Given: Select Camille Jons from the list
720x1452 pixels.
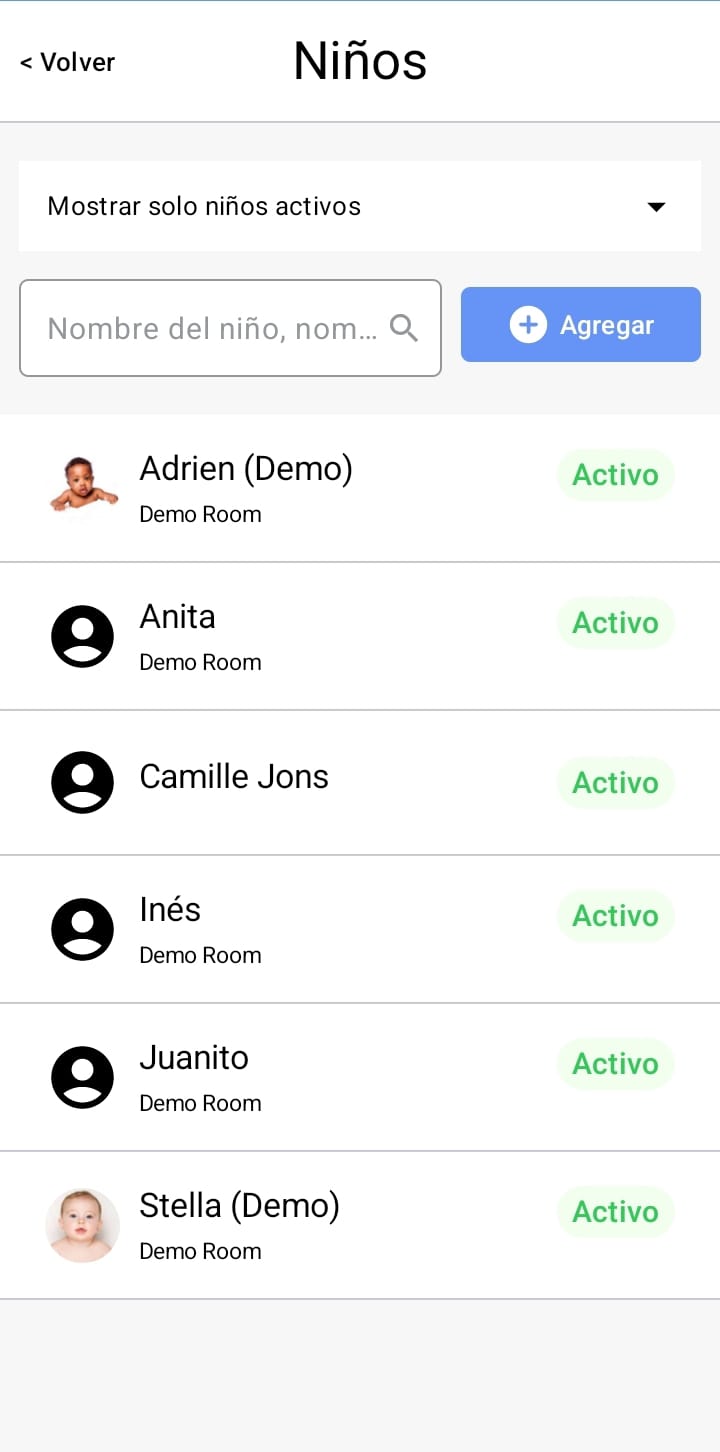Looking at the screenshot, I should 234,778.
